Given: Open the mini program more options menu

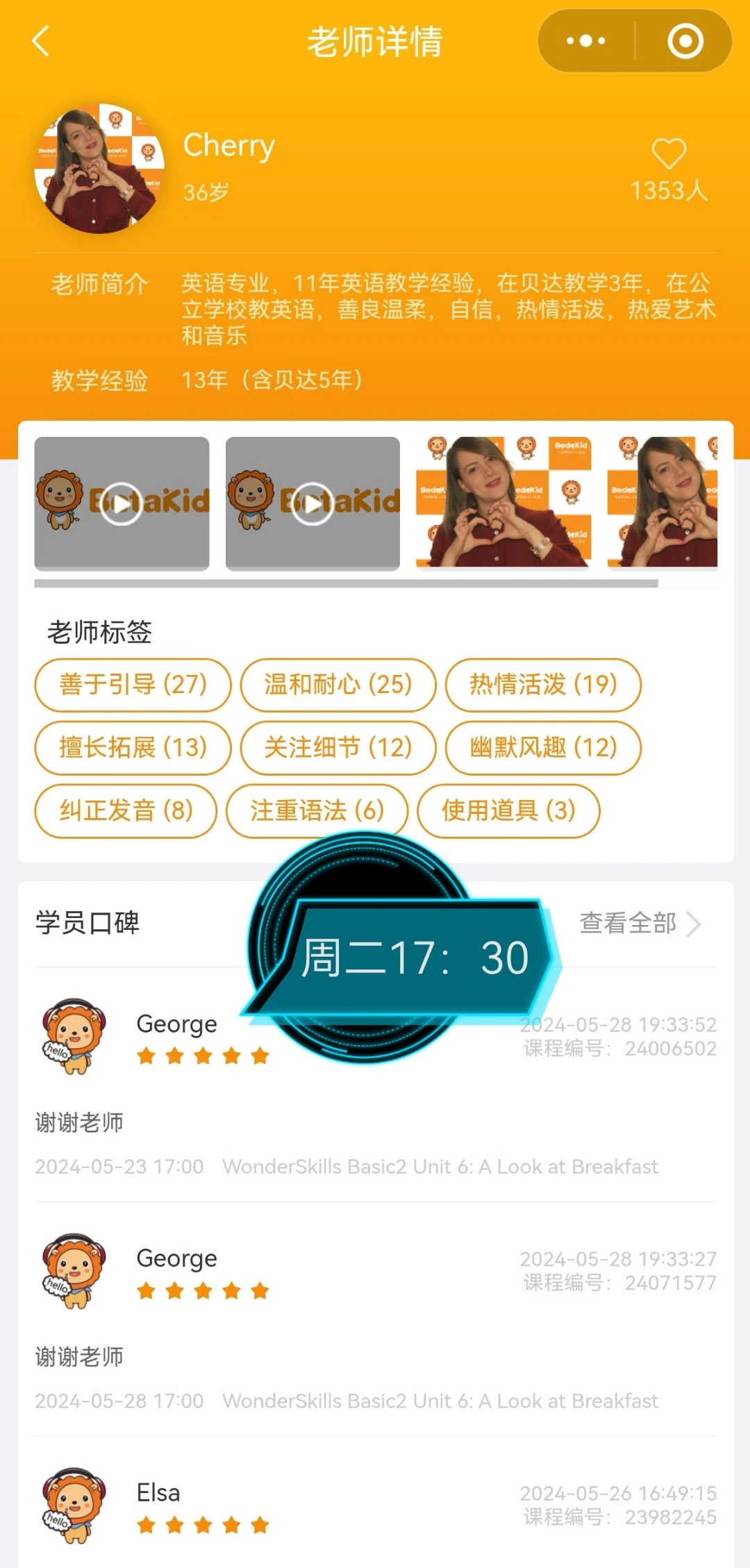Looking at the screenshot, I should (586, 41).
